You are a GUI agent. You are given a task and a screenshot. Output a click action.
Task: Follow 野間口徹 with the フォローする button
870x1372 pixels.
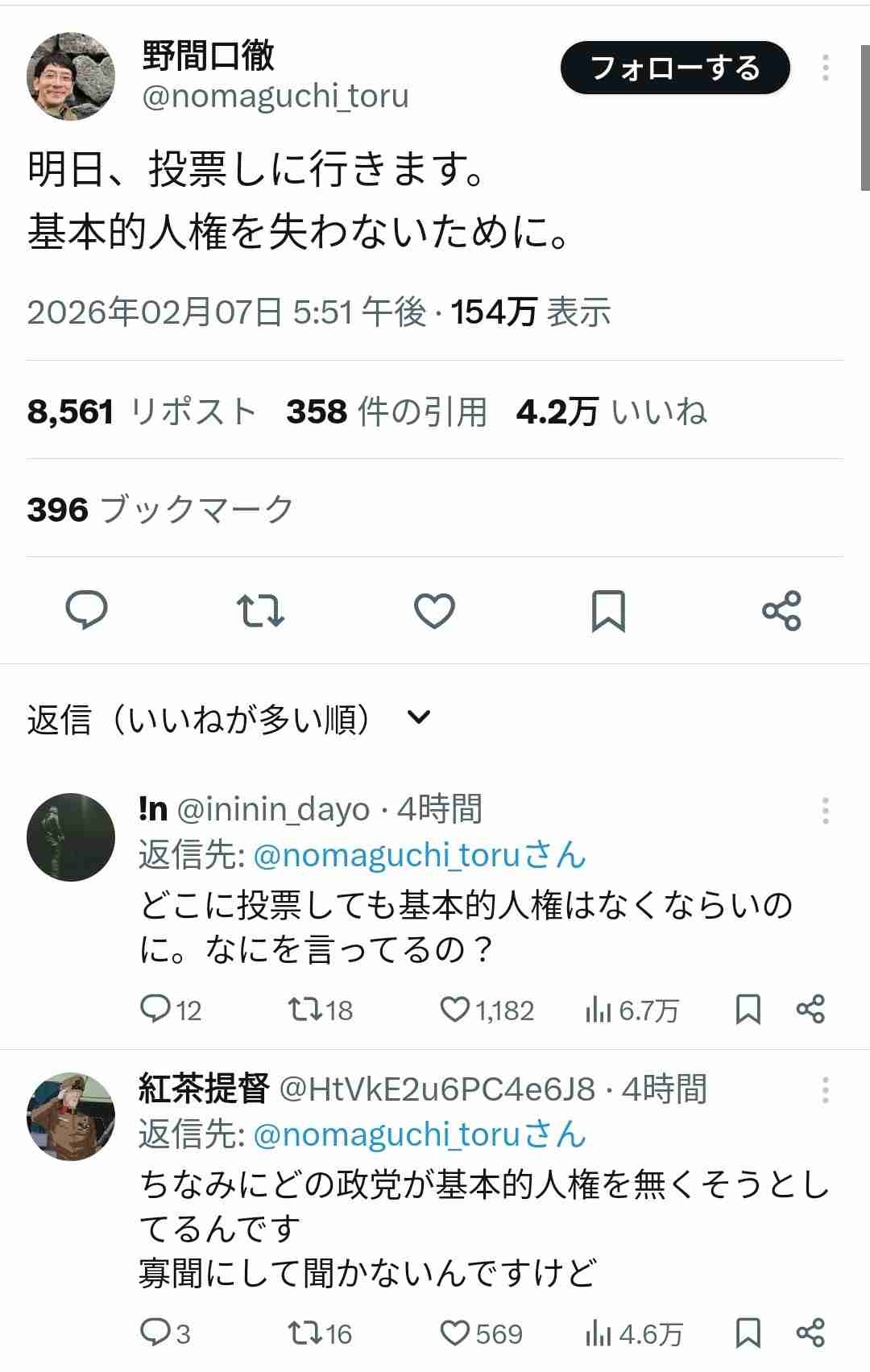[x=675, y=68]
